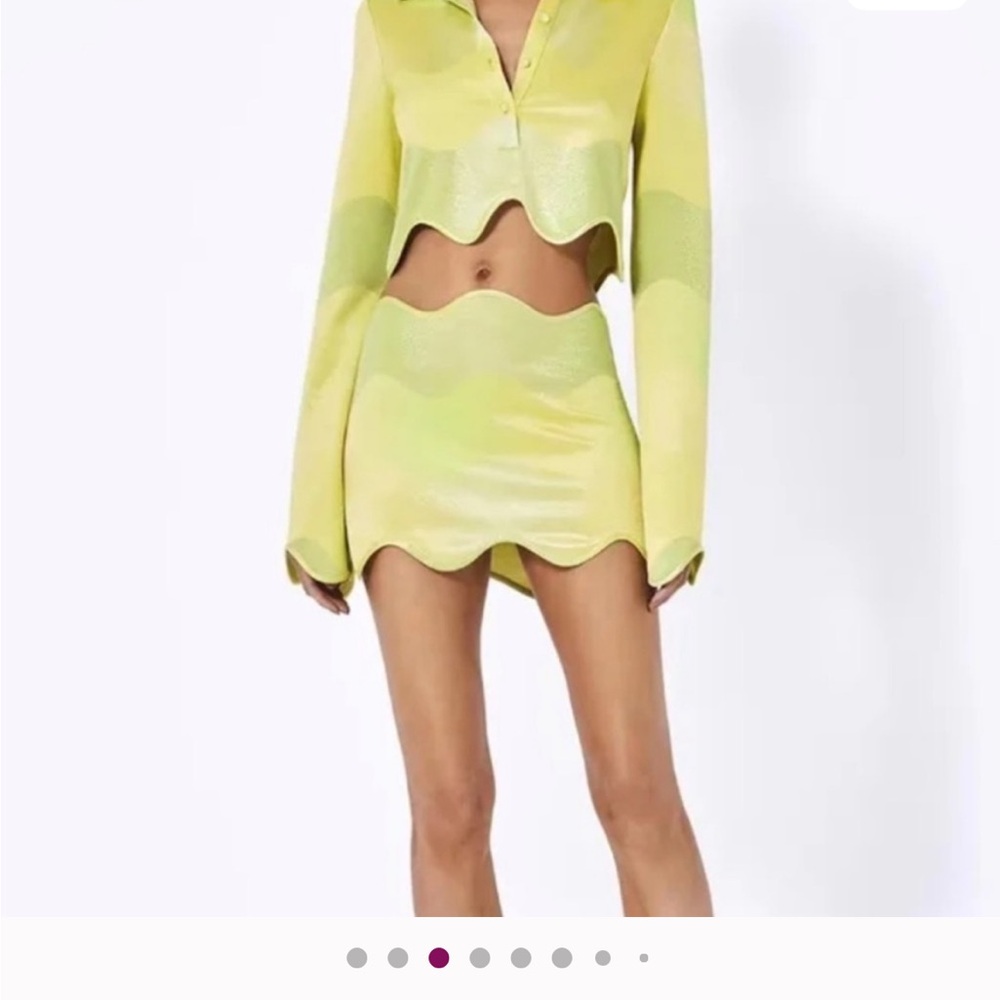Jump to the first carousel page dot
1000x1000 pixels.
coord(357,958)
